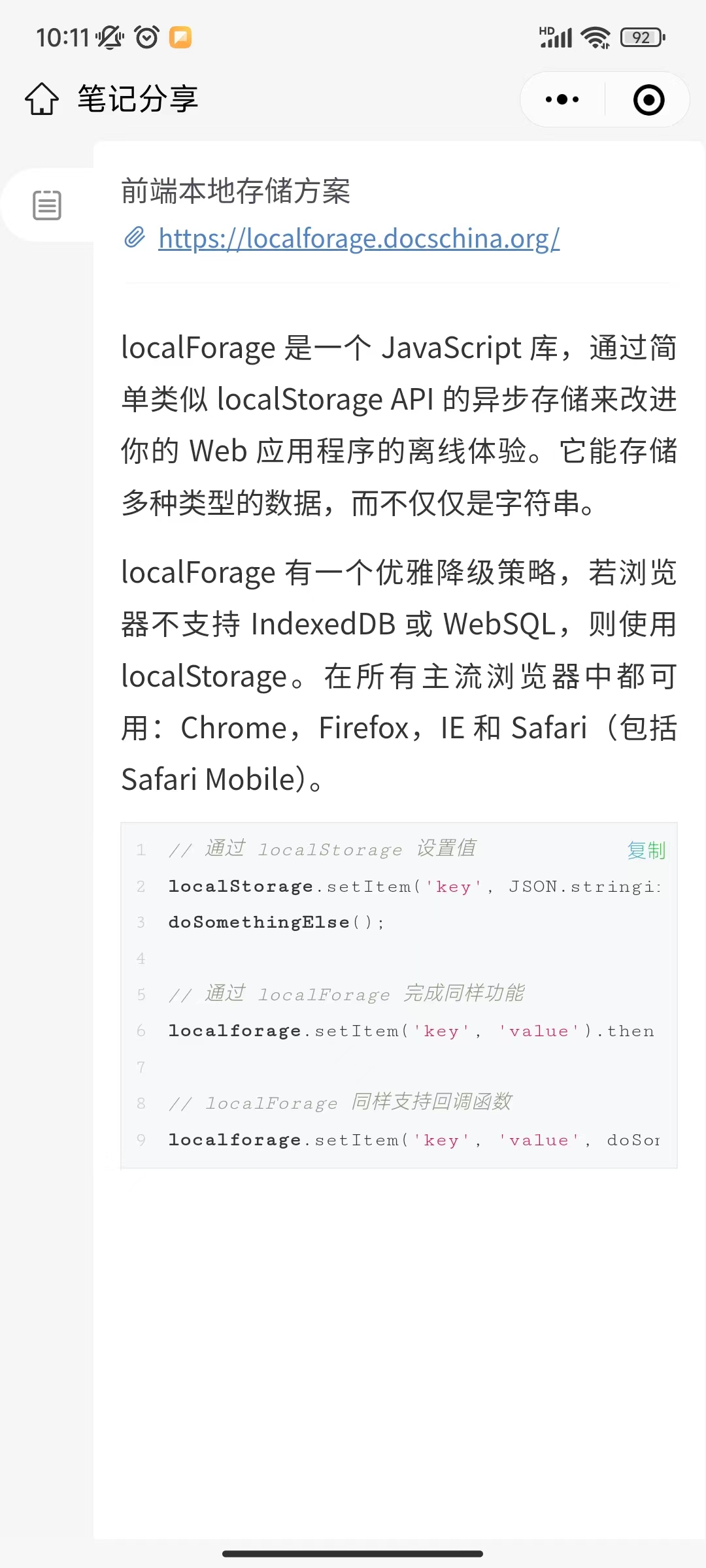Go to the mini program home icon

point(42,99)
